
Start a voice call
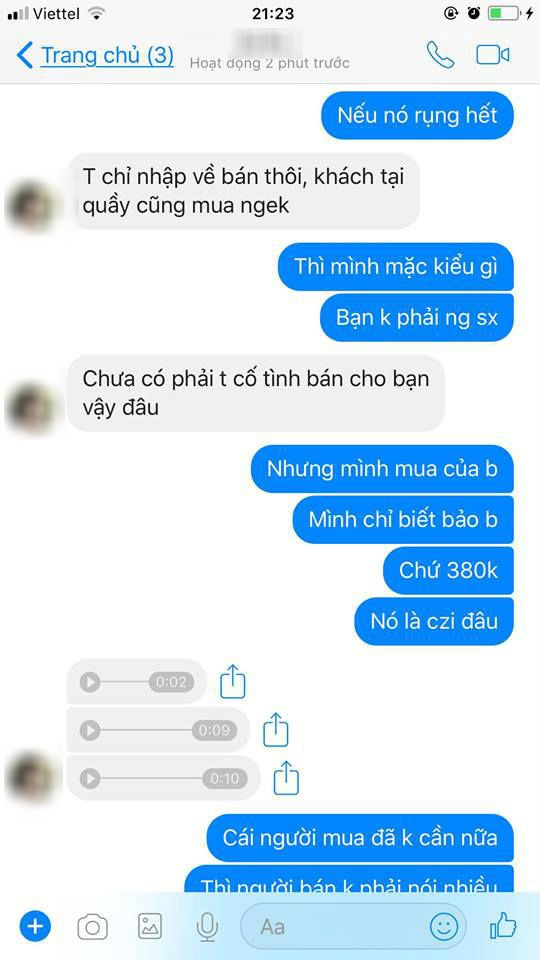point(440,55)
